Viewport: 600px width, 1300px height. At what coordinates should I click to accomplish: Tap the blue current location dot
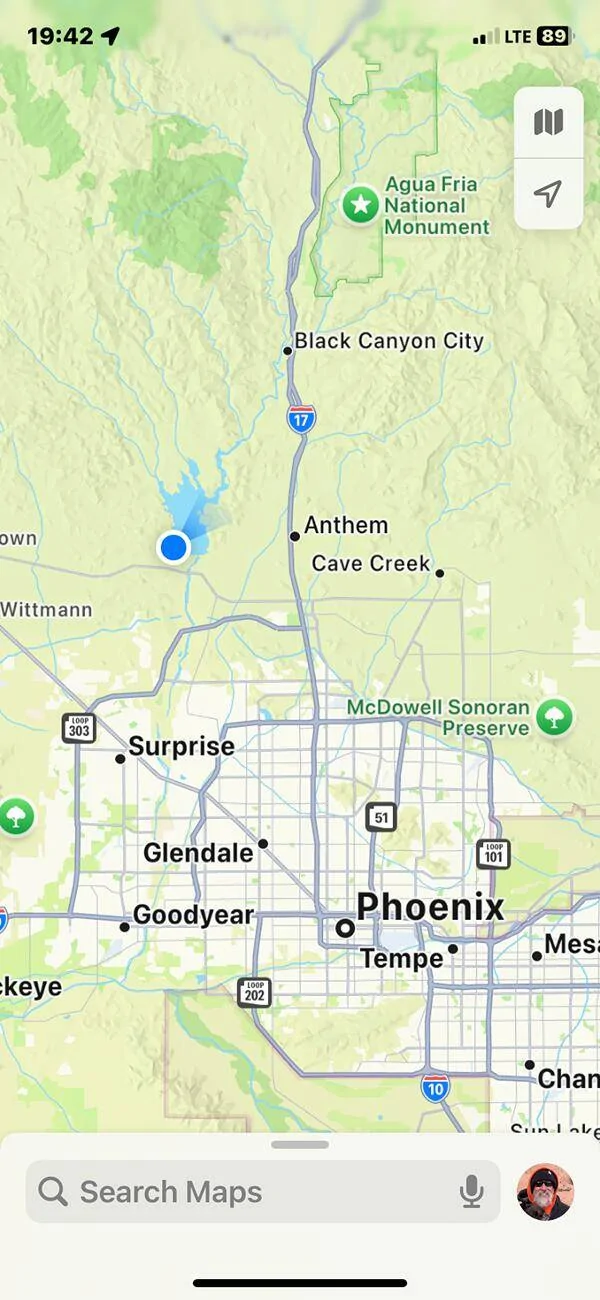pyautogui.click(x=174, y=547)
